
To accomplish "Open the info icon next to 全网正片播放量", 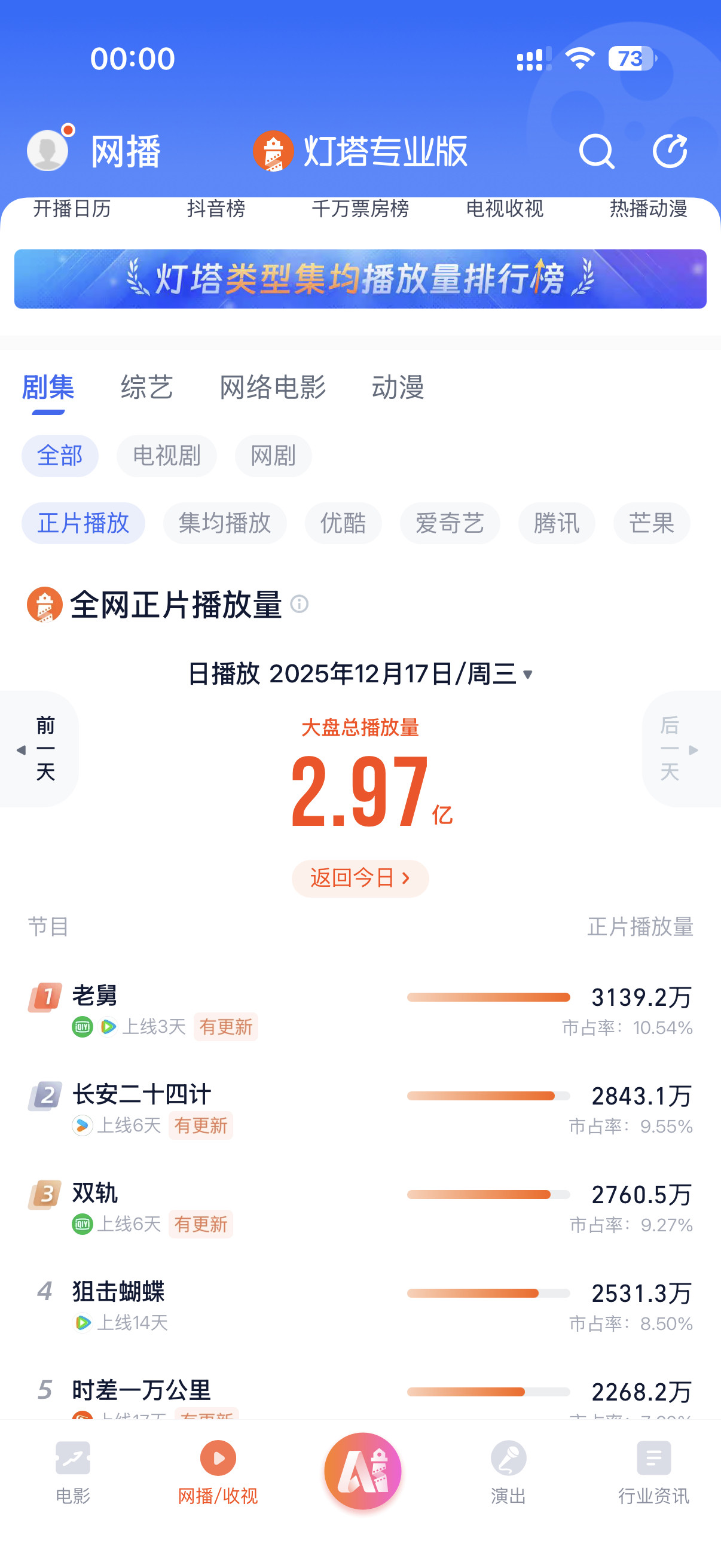I will [x=300, y=606].
